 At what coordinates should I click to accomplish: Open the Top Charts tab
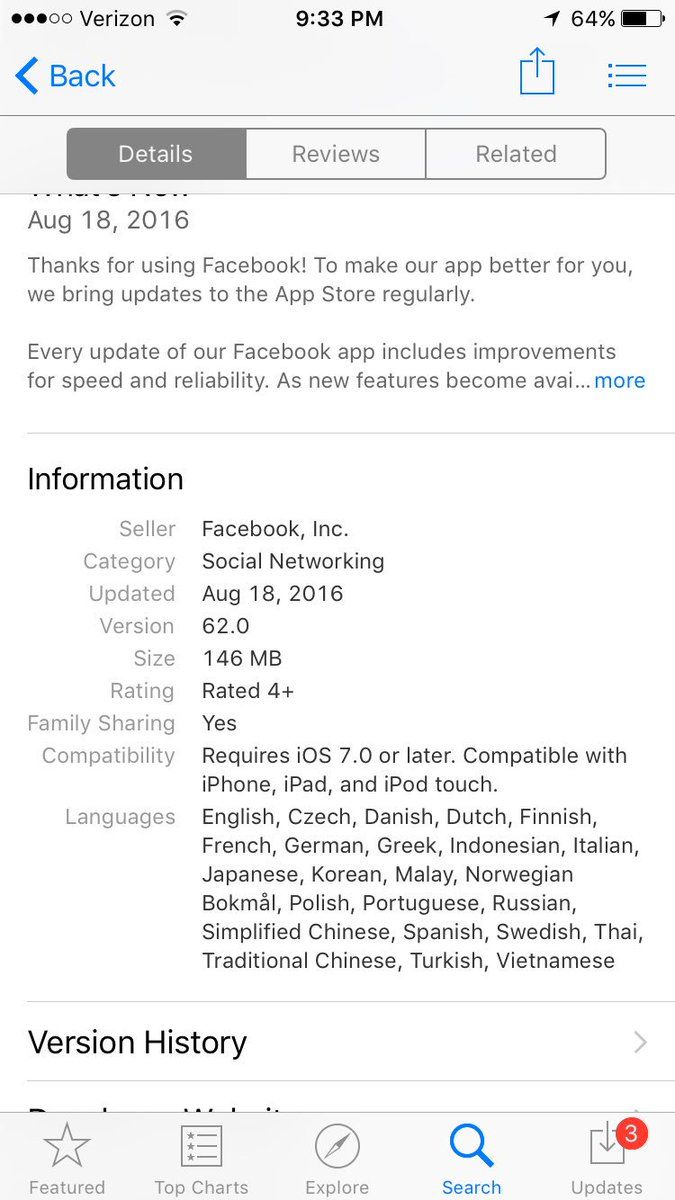click(201, 1158)
